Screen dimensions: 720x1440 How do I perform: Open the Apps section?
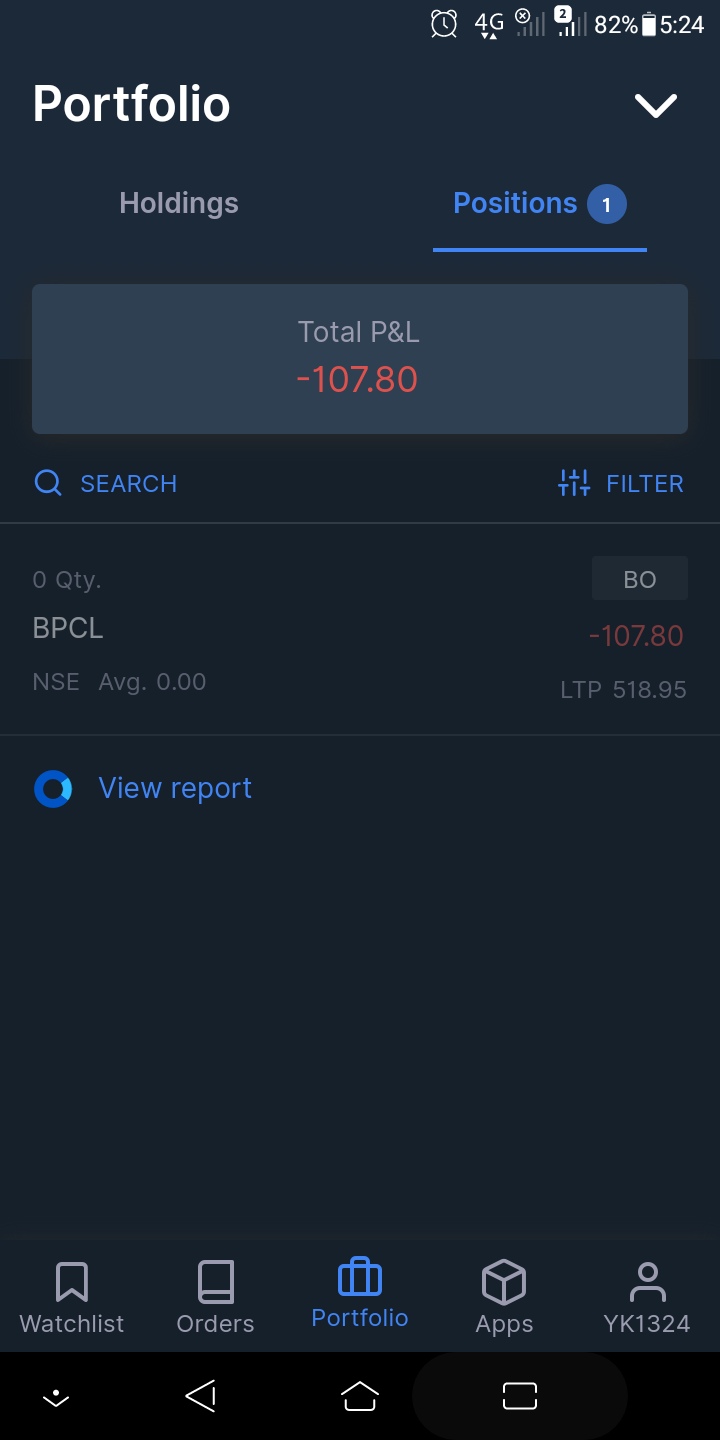504,1297
